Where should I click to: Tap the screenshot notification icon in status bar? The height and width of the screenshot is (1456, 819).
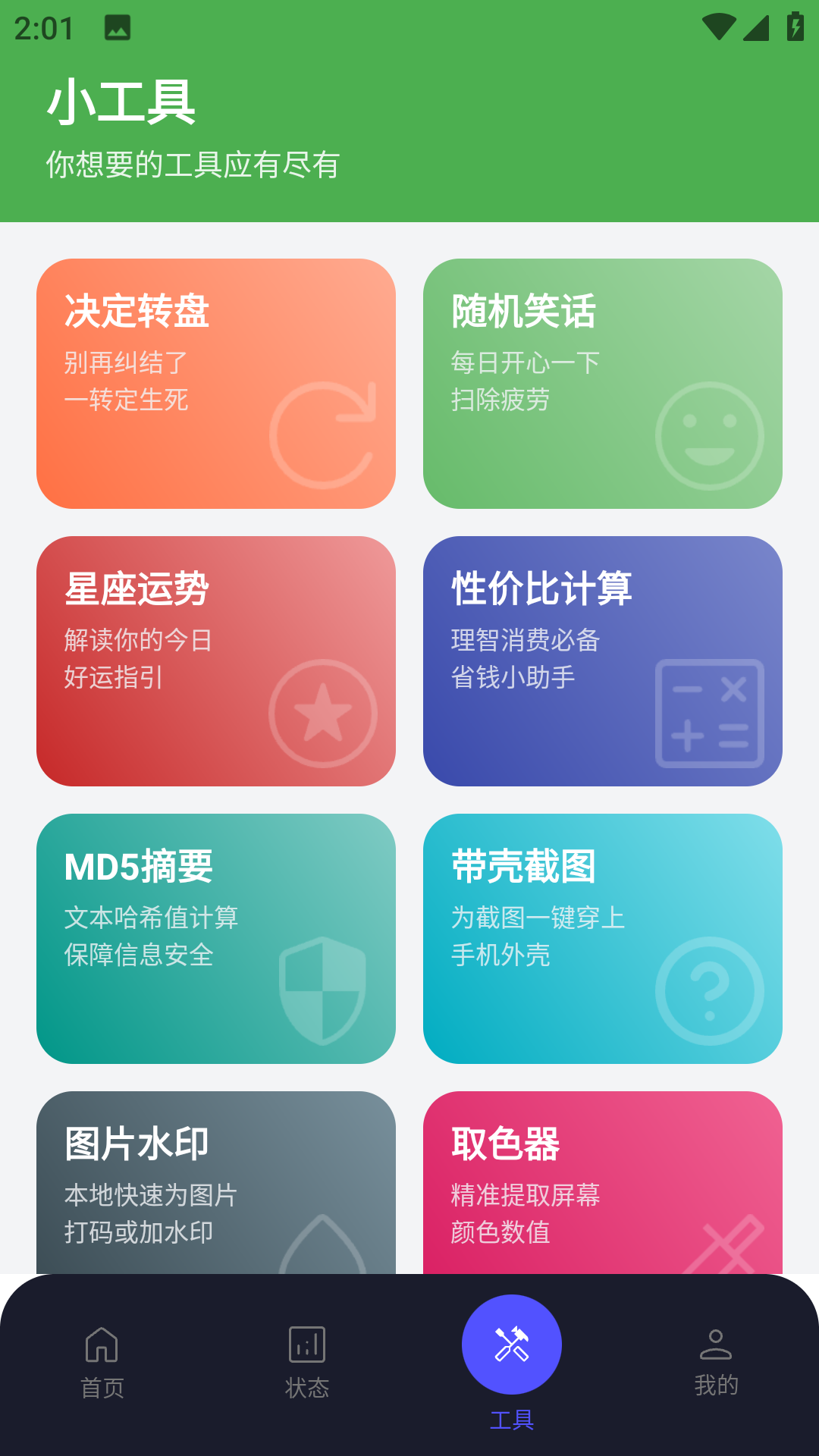pyautogui.click(x=116, y=29)
